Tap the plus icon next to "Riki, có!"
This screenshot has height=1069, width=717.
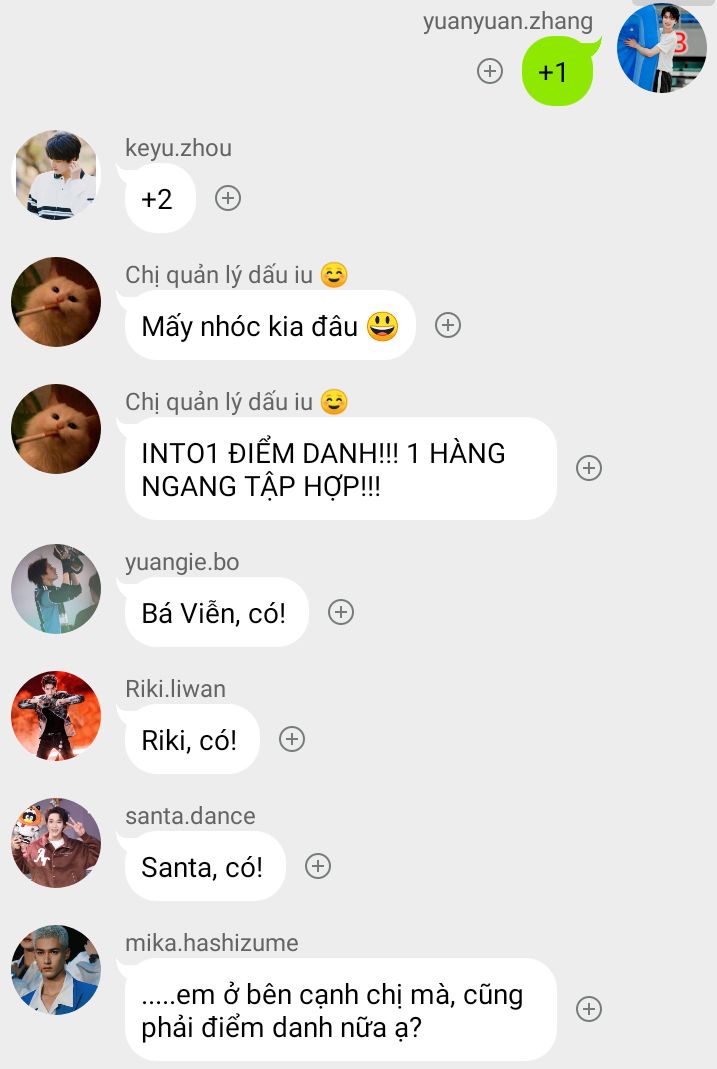point(291,739)
